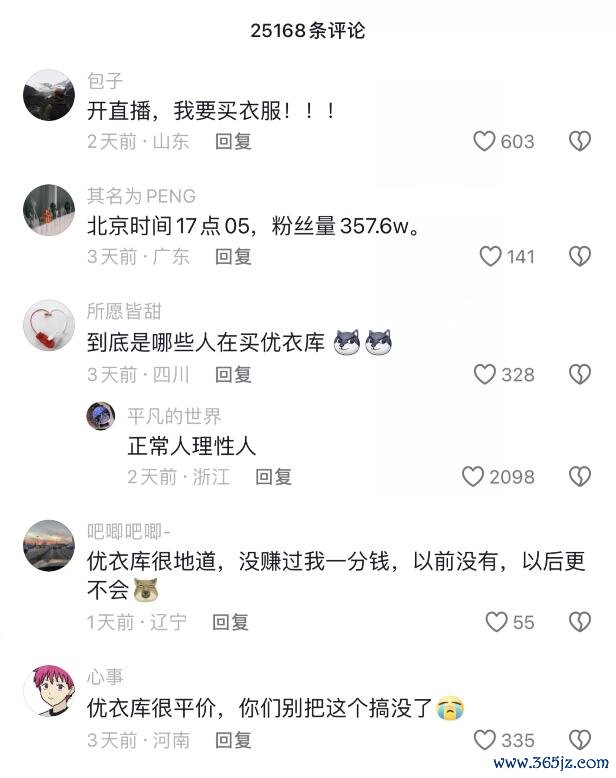Image resolution: width=616 pixels, height=778 pixels.
Task: Like the comment by 其名为PENG
Action: [x=491, y=257]
